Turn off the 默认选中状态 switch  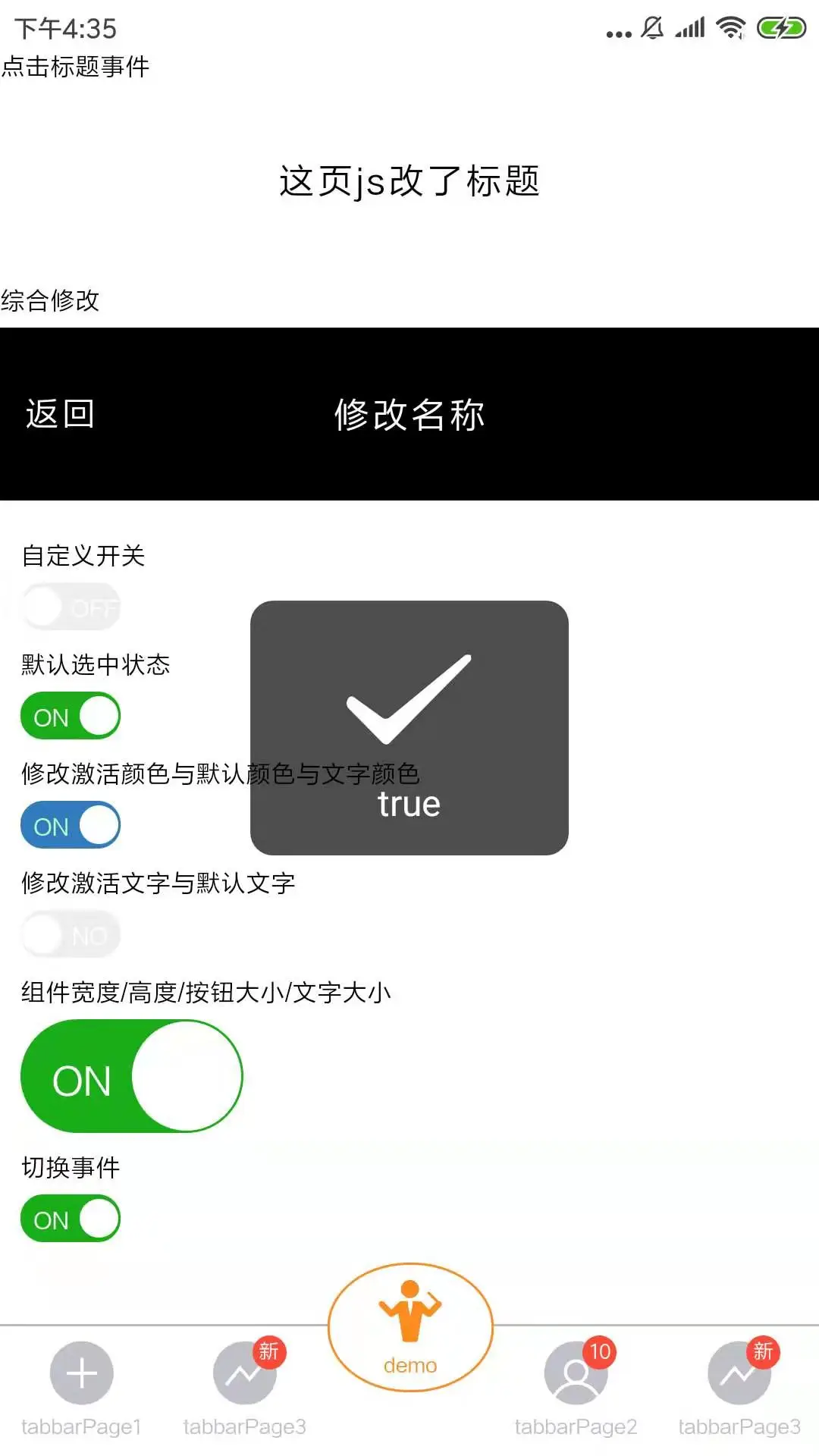click(71, 716)
